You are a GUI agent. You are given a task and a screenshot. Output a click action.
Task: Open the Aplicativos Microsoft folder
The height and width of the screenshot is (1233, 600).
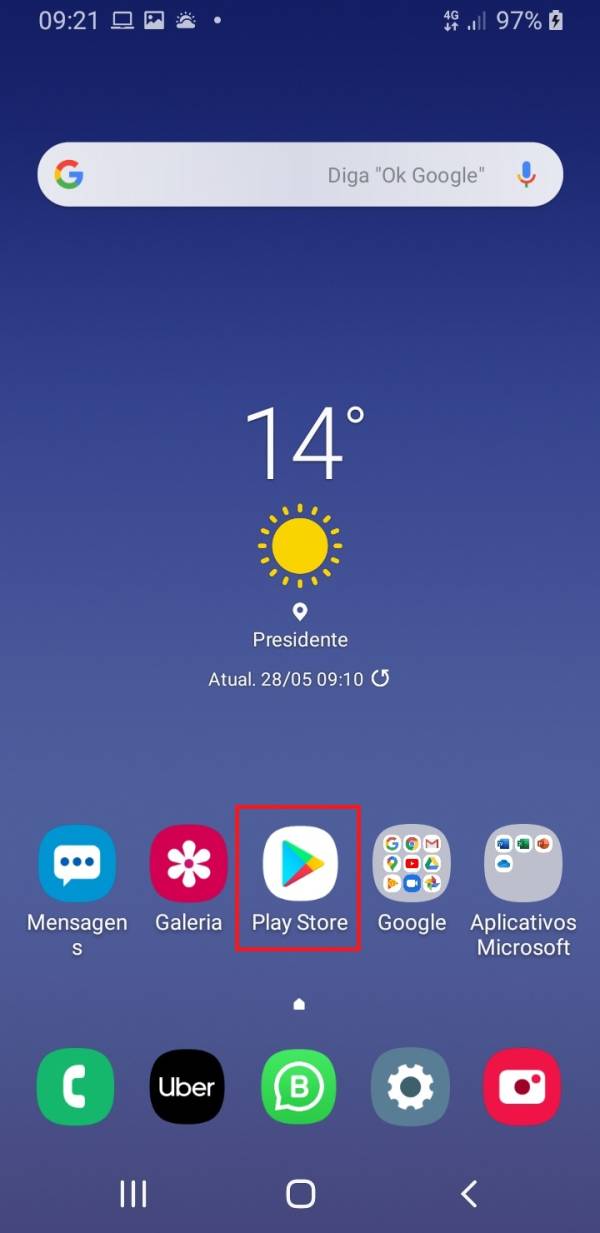click(523, 863)
